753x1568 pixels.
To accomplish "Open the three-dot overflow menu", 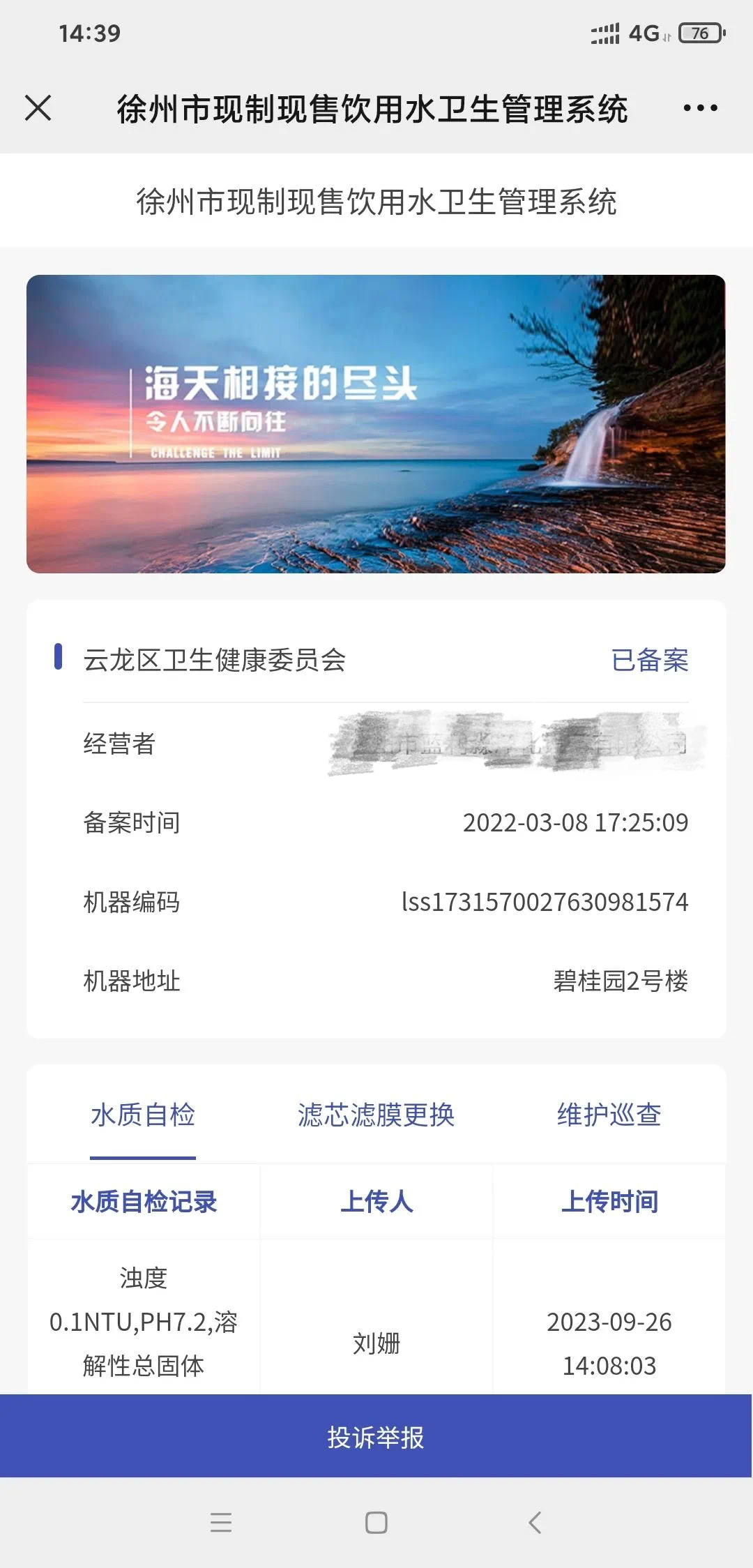I will click(700, 108).
